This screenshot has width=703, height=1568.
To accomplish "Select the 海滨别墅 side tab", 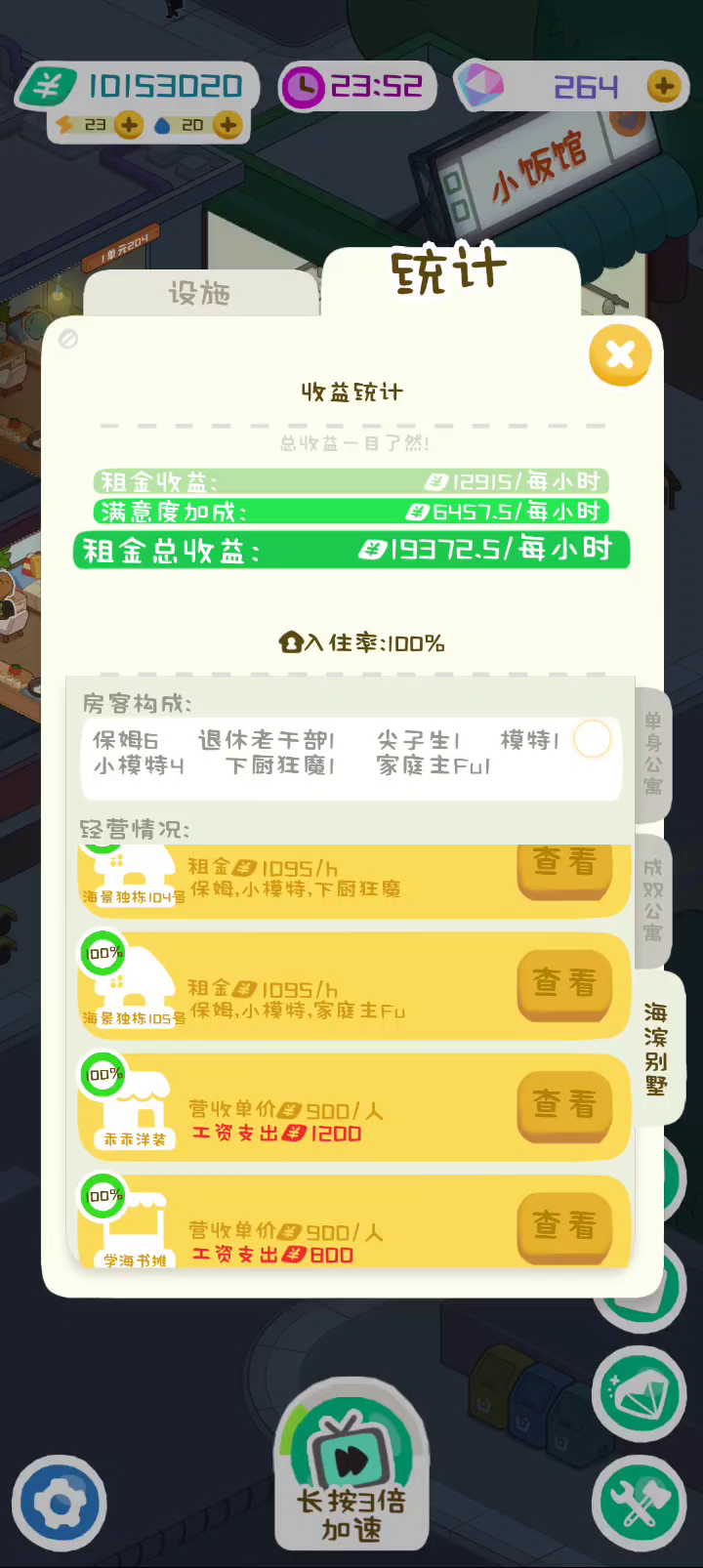I will pos(657,1049).
